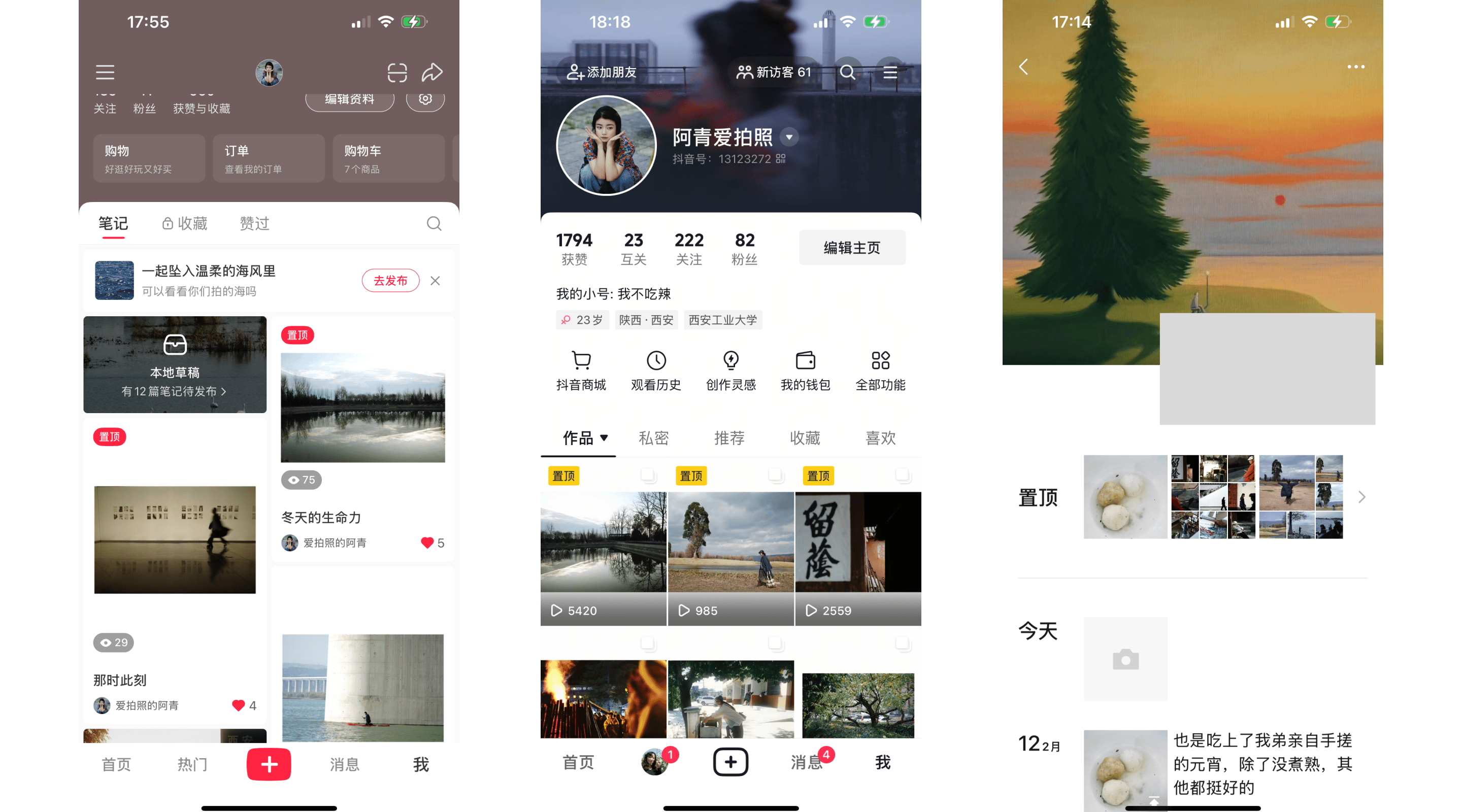Open 全部功能
1462x812 pixels.
(880, 370)
